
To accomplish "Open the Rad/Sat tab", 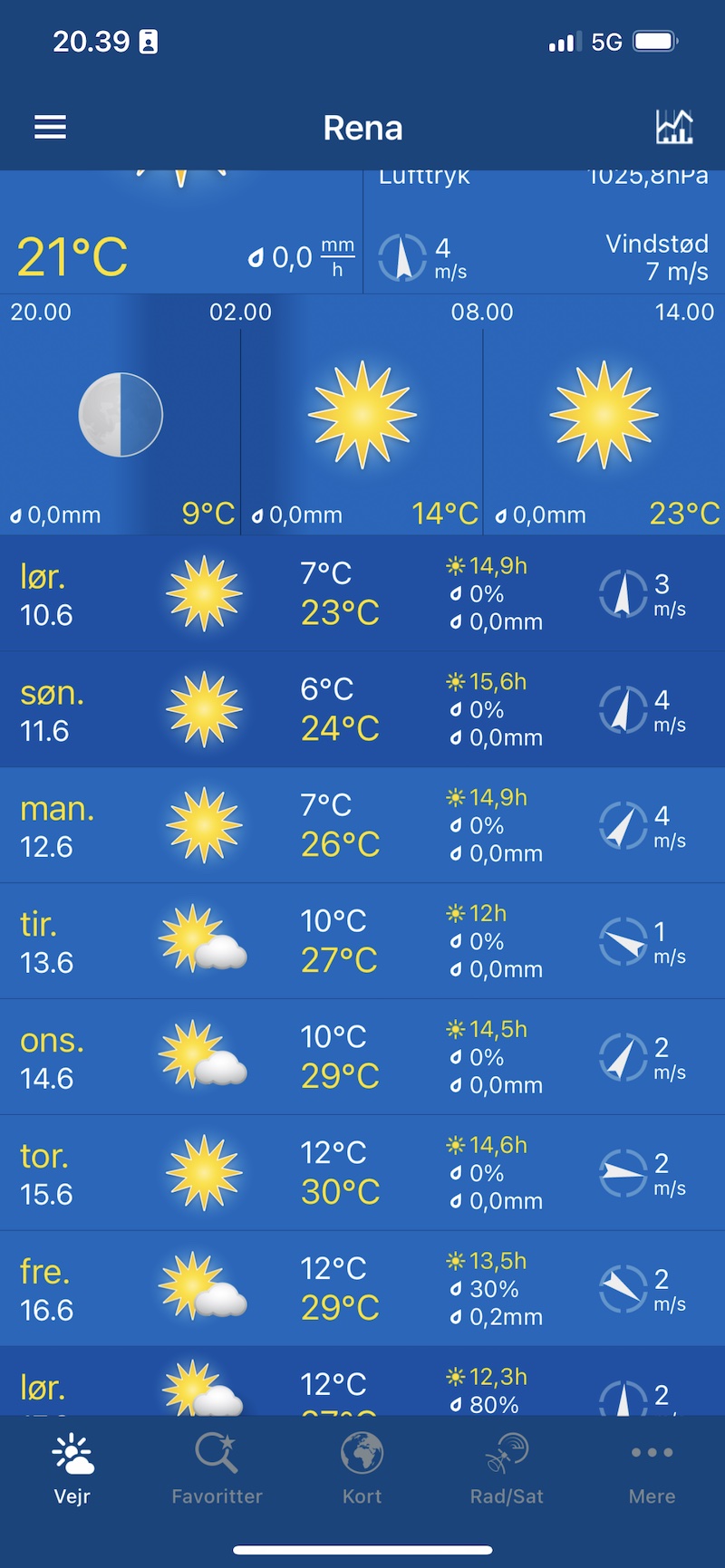I will pos(507,1470).
